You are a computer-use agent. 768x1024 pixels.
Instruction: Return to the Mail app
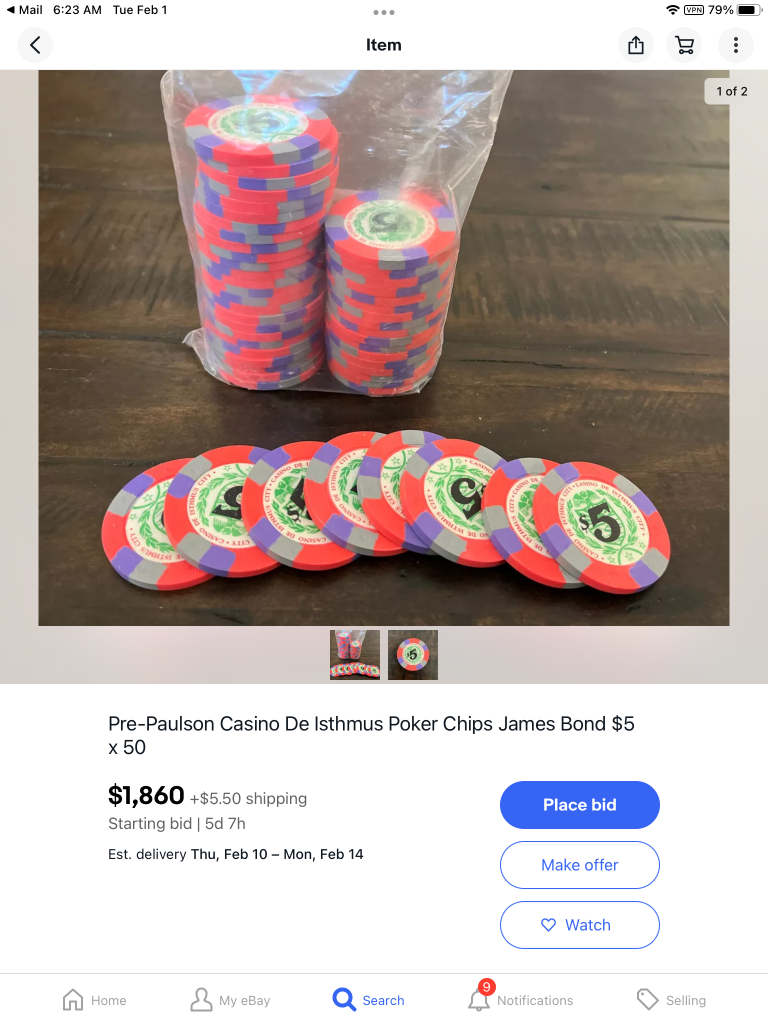pos(24,10)
